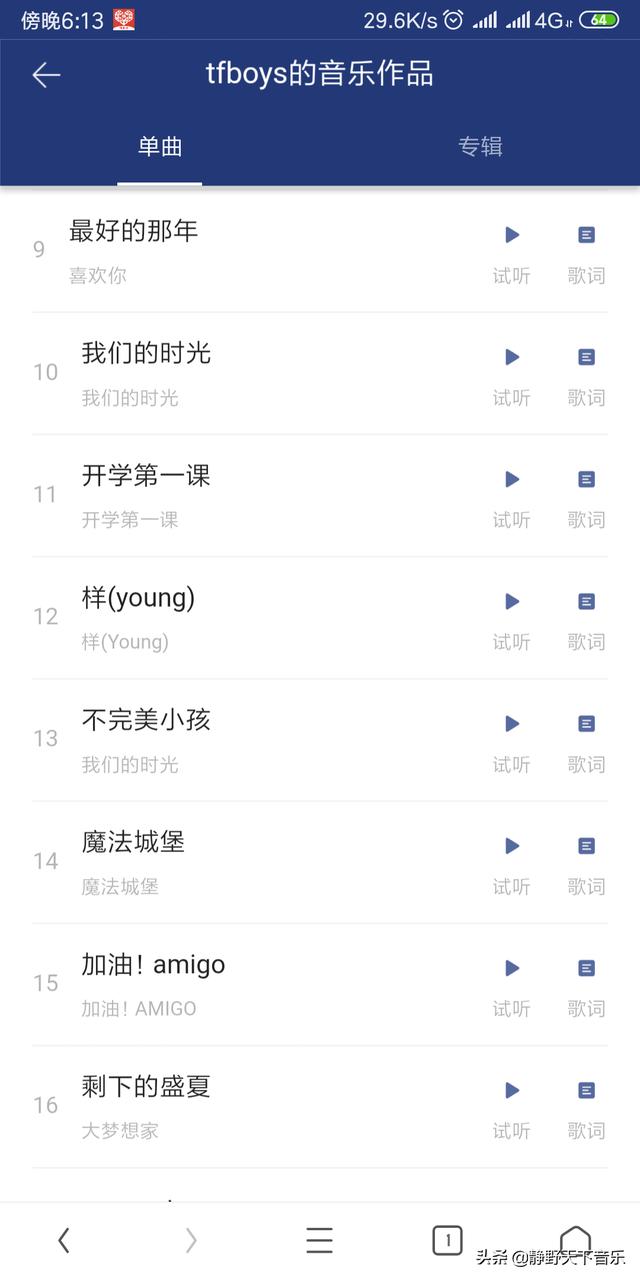Screen dimensions: 640x1280
Task: Open the browser menu button
Action: tap(319, 1241)
